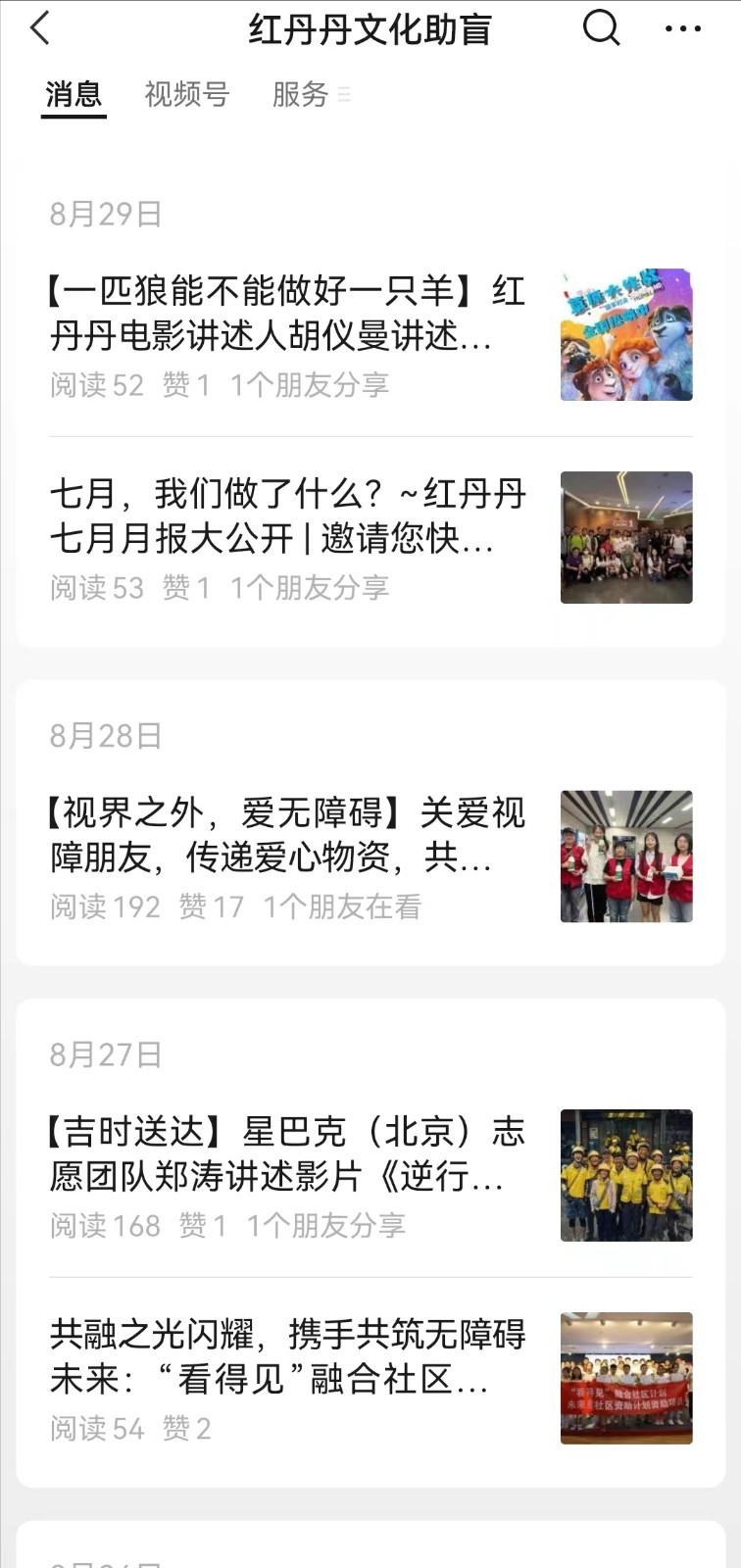Select the 消息 tab
The height and width of the screenshot is (1568, 741).
pyautogui.click(x=74, y=95)
